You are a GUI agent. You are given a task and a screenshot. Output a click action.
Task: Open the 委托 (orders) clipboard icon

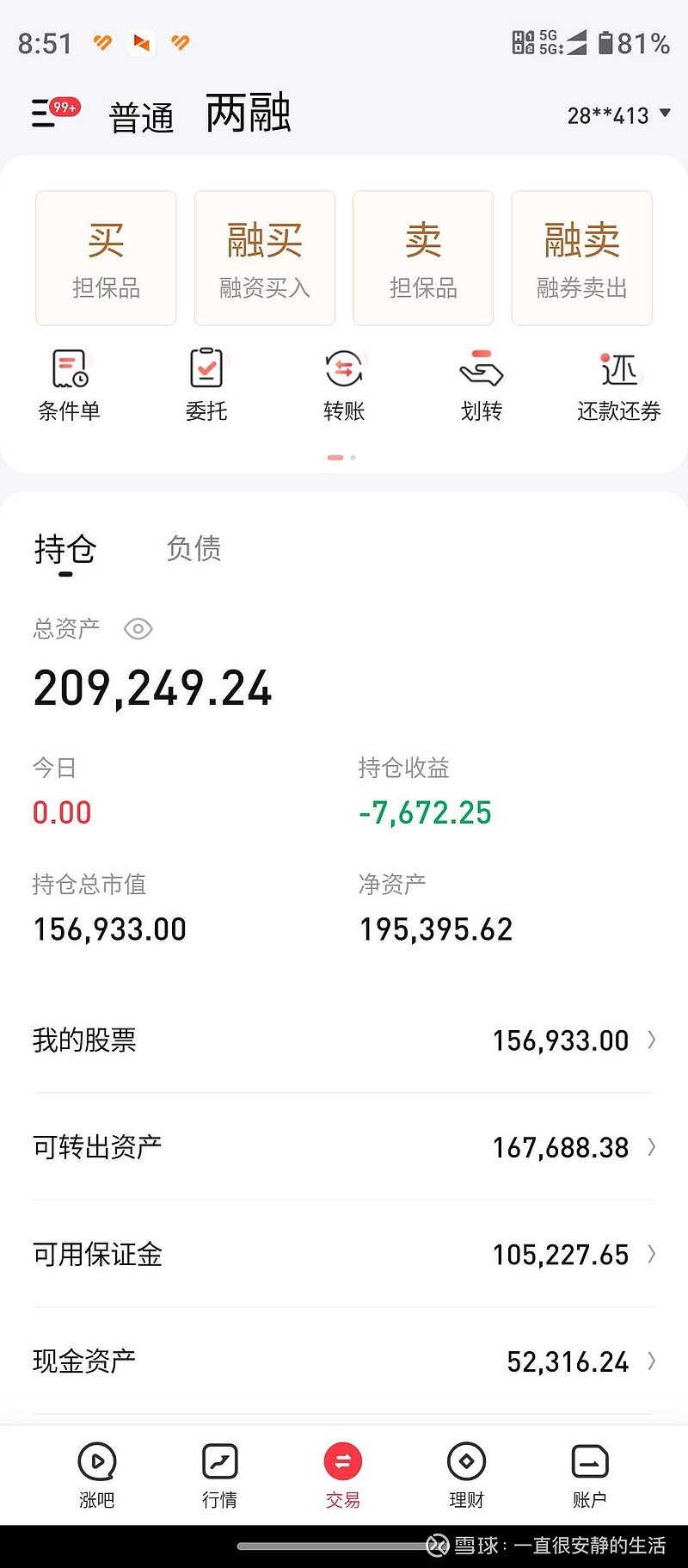pos(206,383)
